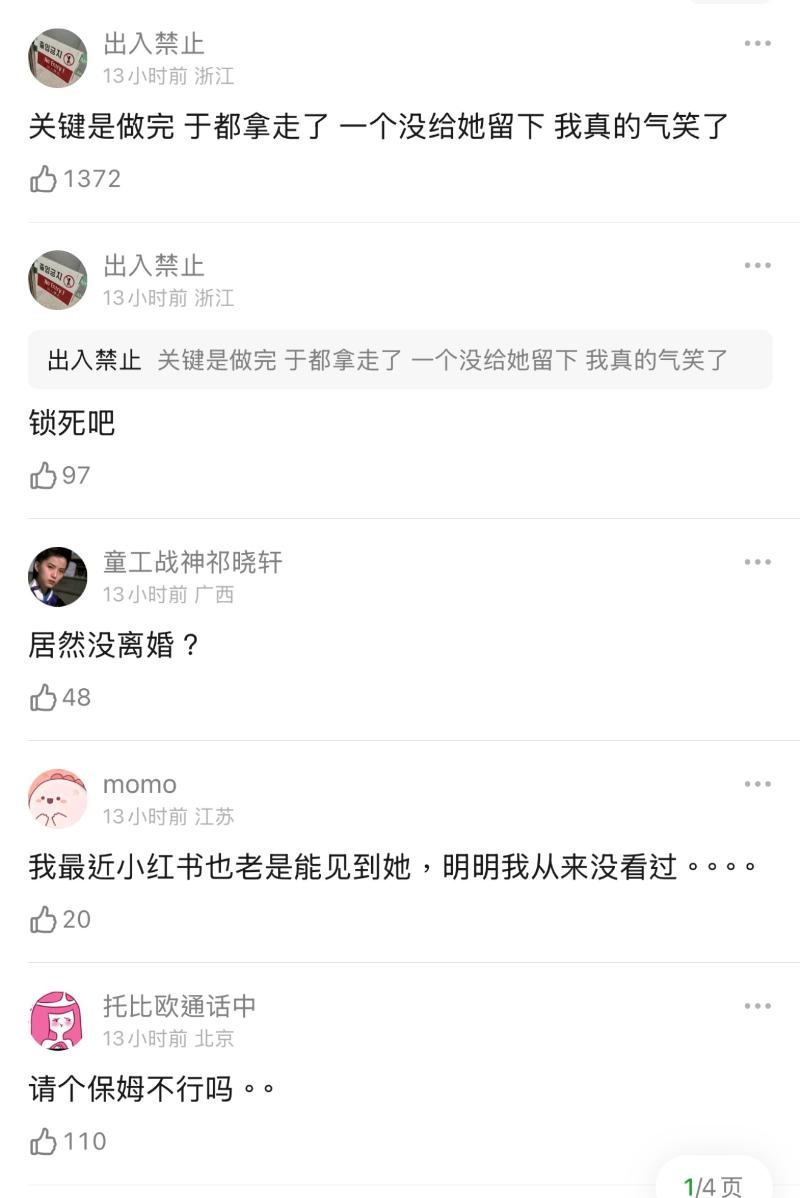Like 童工战神祁晓轩's comment "居然没离婚？"
Image resolution: width=800 pixels, height=1198 pixels.
[44, 697]
